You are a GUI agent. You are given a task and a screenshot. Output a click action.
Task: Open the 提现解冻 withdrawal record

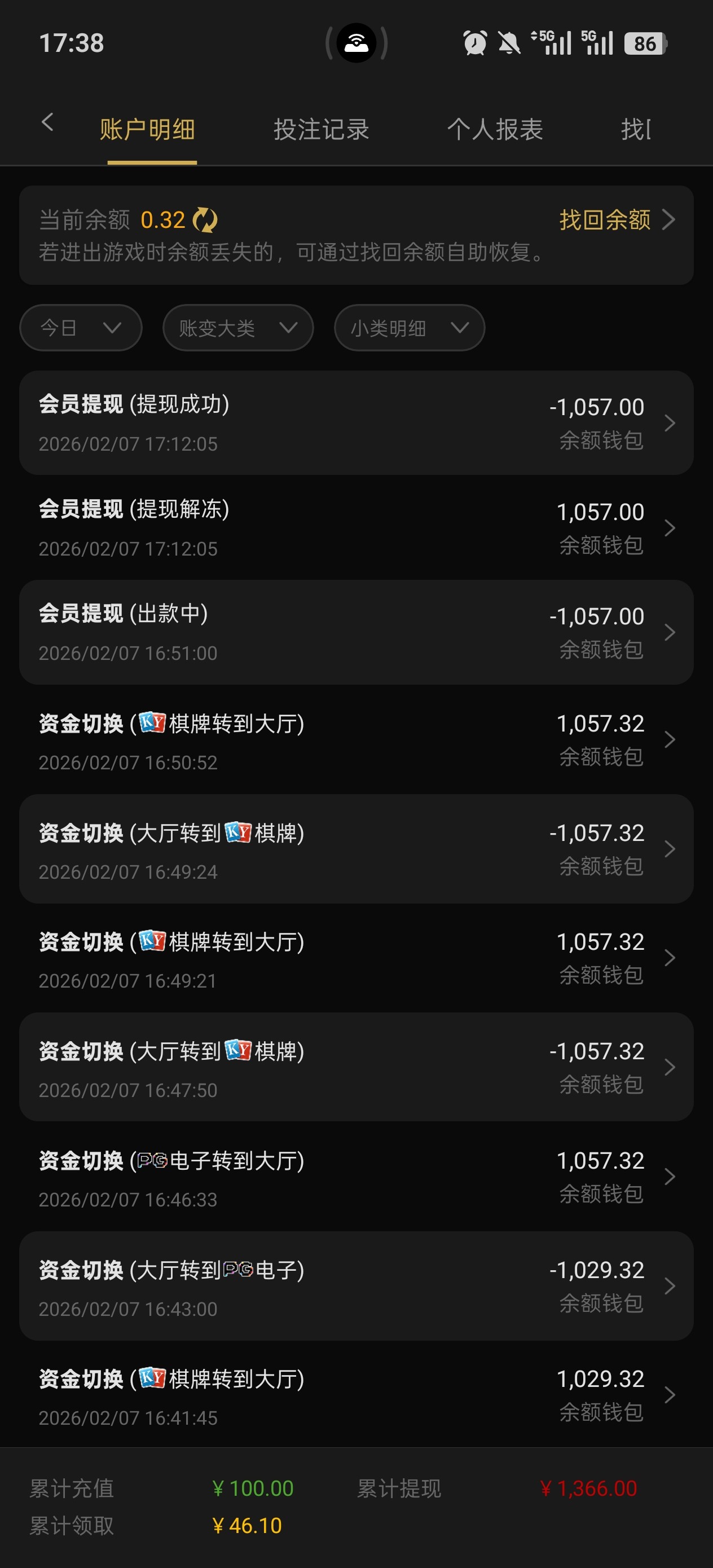[x=356, y=528]
